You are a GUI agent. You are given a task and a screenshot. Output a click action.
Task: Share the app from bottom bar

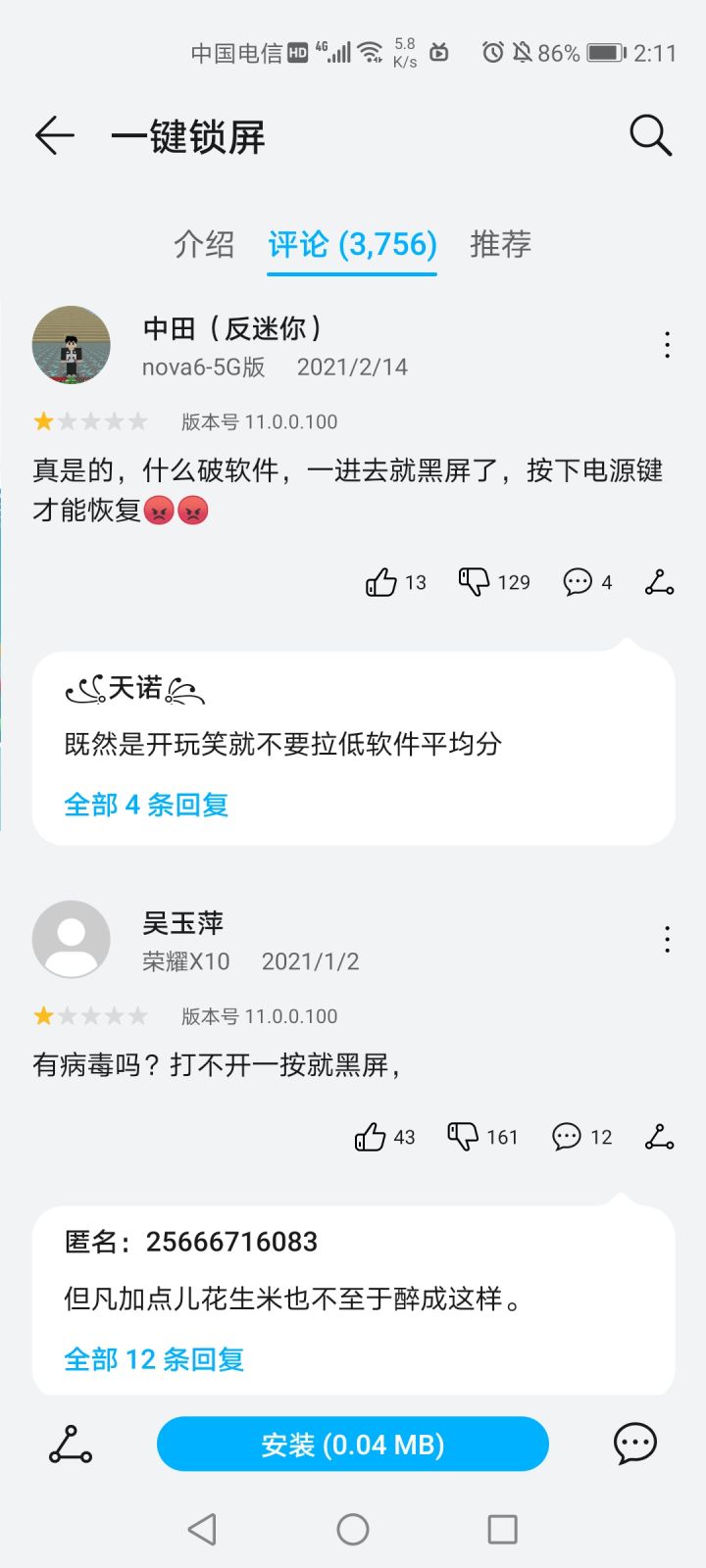71,1444
